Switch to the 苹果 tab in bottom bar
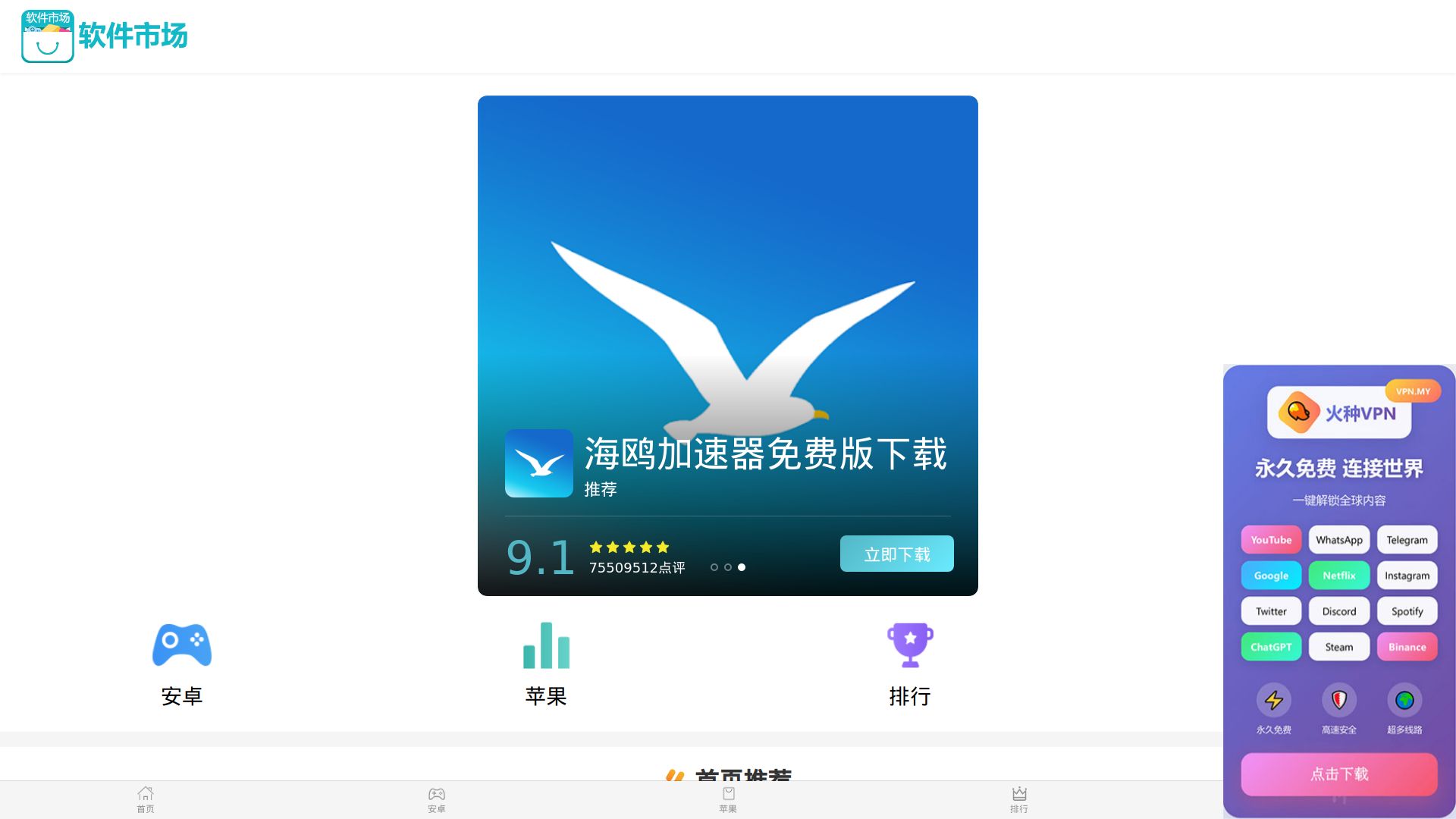 (728, 799)
